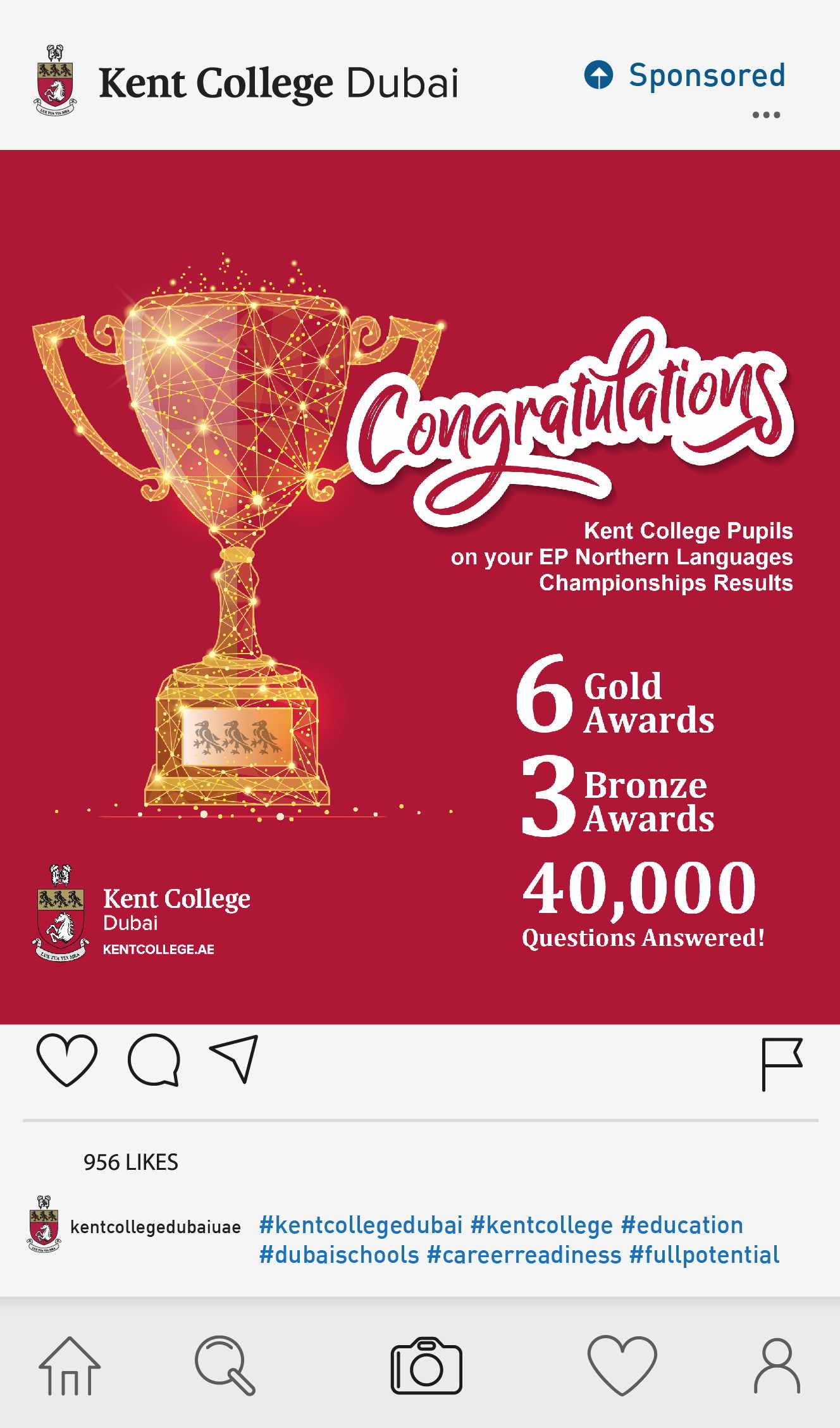Open the Sponsored label

[x=684, y=75]
